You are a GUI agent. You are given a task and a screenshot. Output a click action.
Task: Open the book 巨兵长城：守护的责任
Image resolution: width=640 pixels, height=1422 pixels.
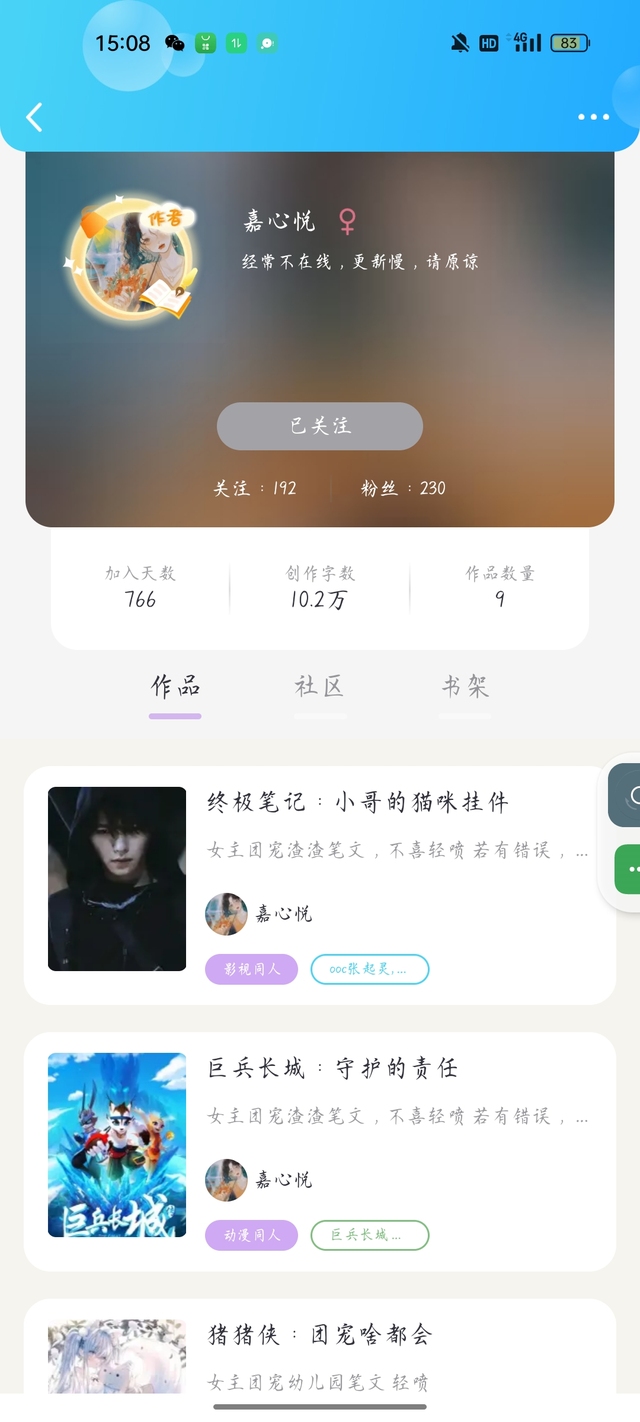320,1151
